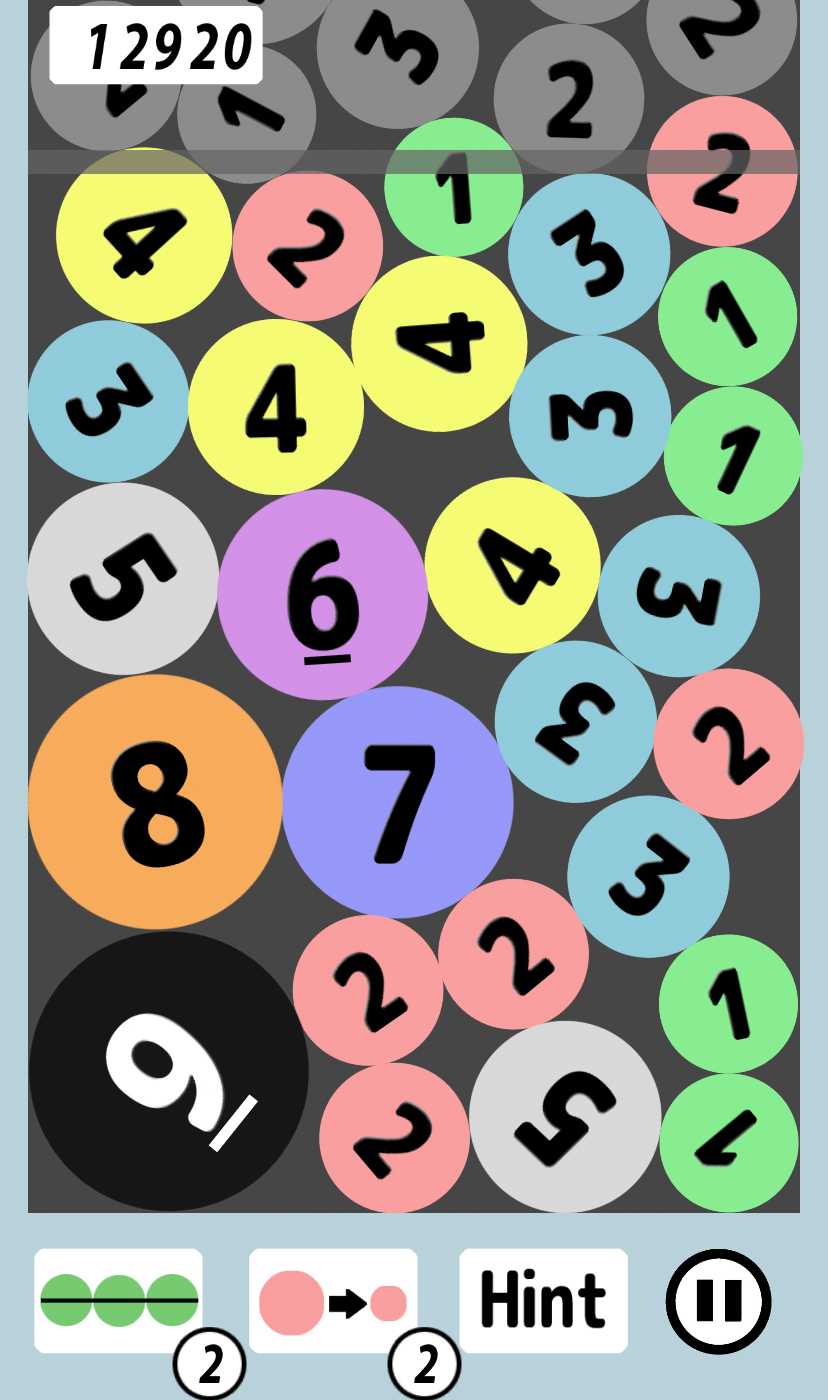Select the black 9 ball
This screenshot has height=1400, width=828.
pyautogui.click(x=168, y=1071)
